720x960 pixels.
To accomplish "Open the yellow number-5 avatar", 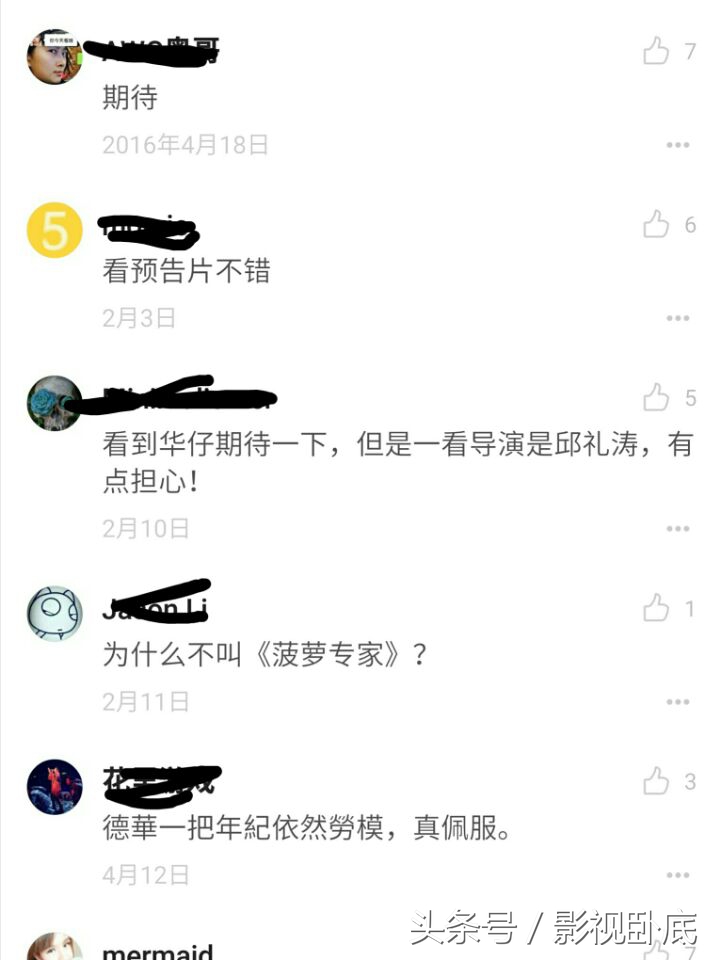I will (x=51, y=231).
